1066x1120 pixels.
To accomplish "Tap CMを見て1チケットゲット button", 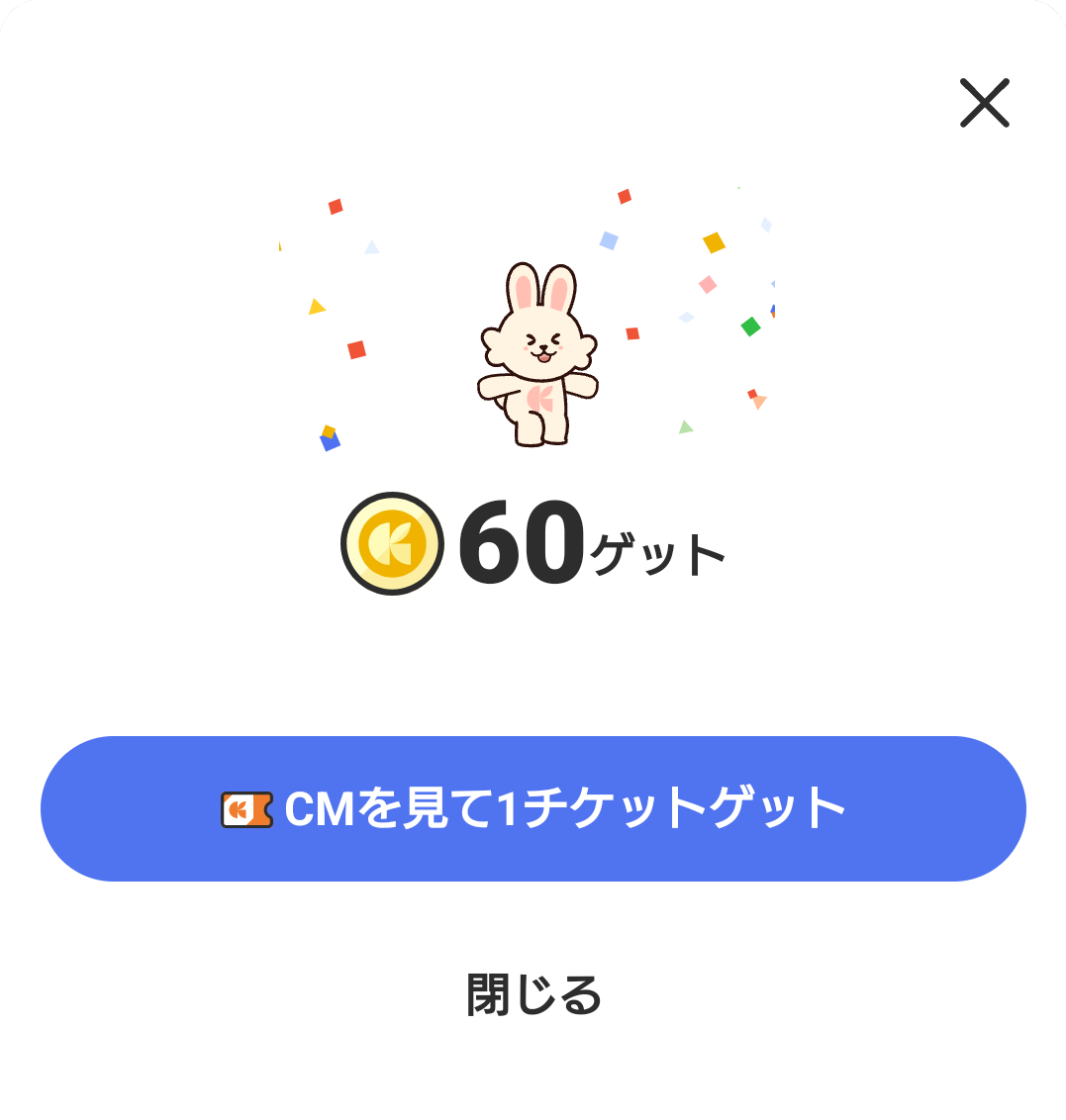I will tap(533, 808).
